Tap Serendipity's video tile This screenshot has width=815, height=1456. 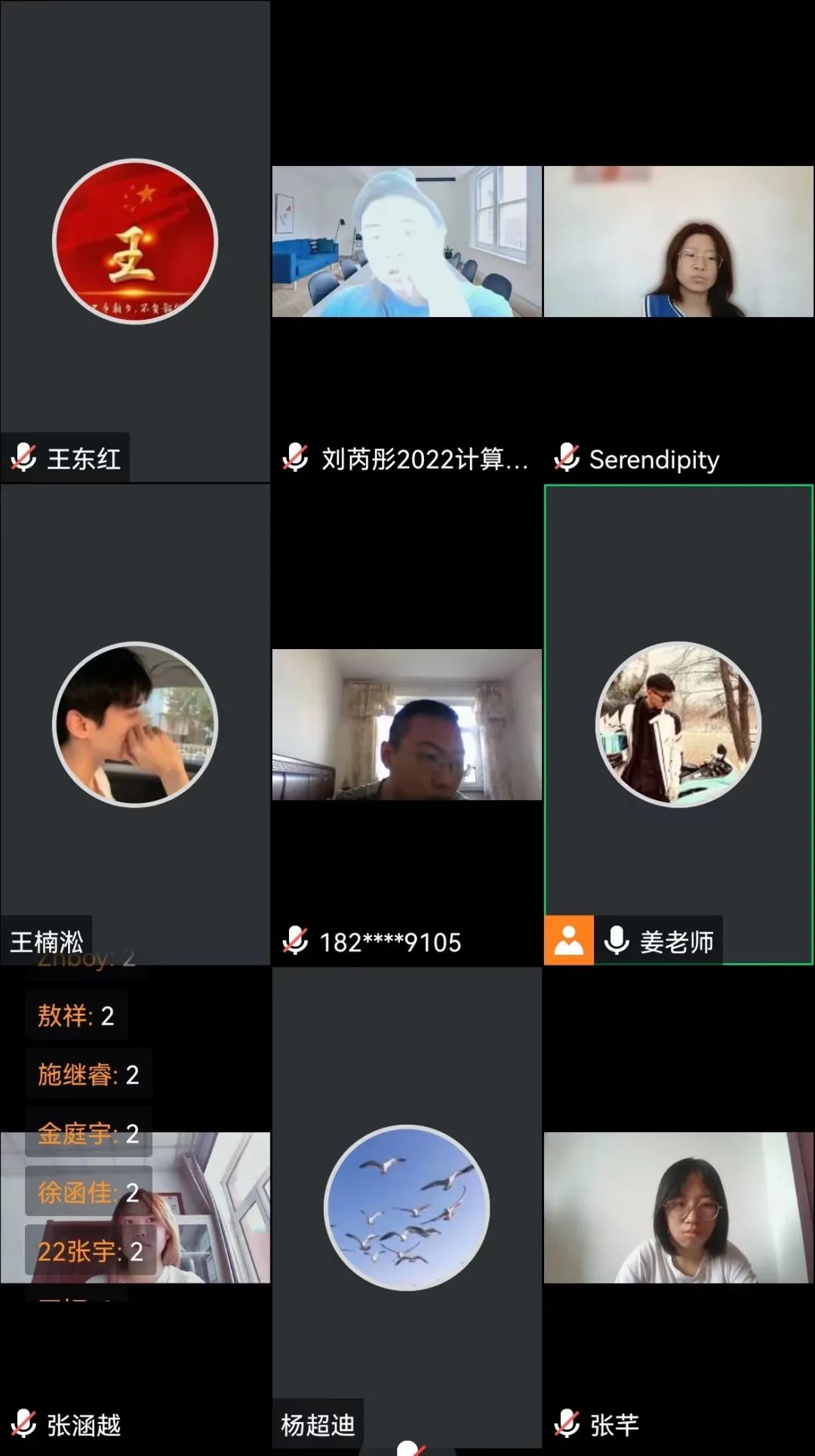click(x=678, y=242)
